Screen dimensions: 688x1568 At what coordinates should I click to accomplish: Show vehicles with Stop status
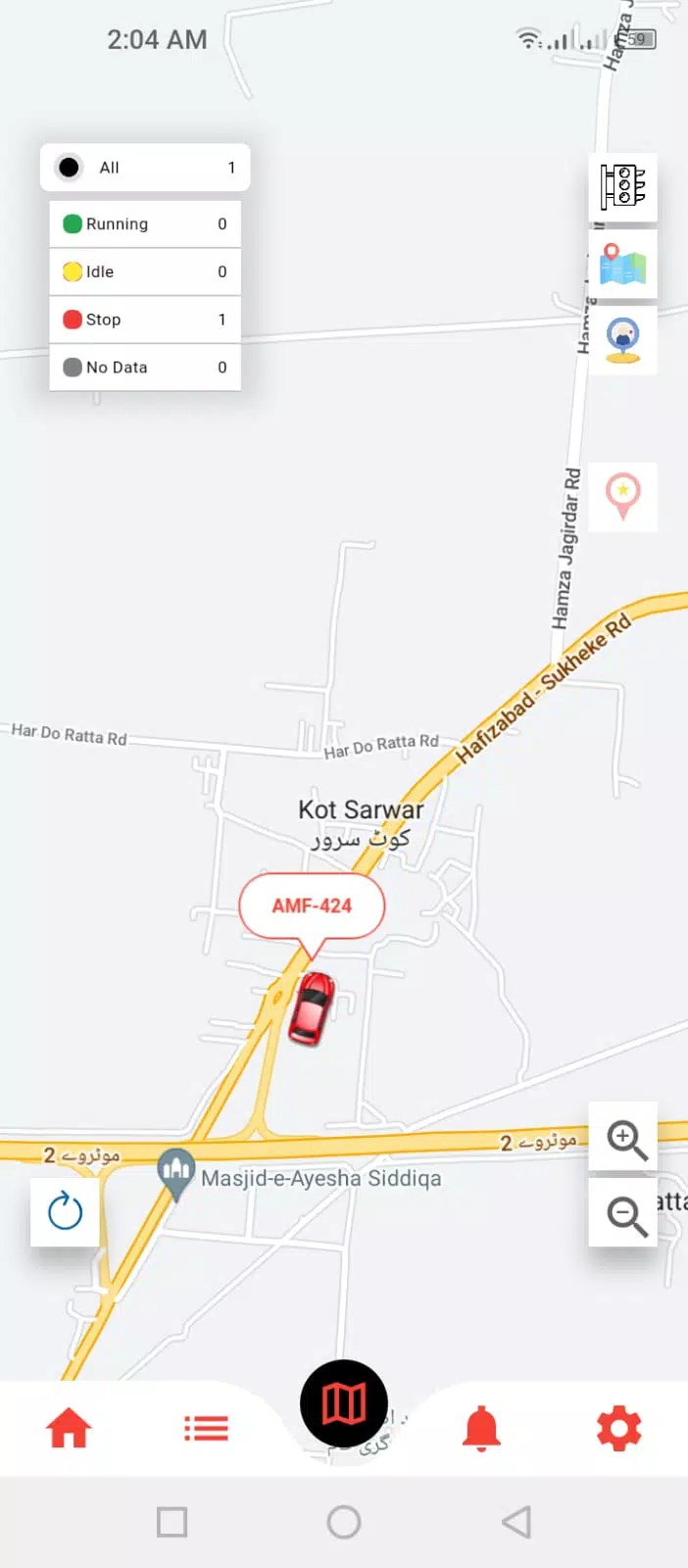(x=145, y=319)
